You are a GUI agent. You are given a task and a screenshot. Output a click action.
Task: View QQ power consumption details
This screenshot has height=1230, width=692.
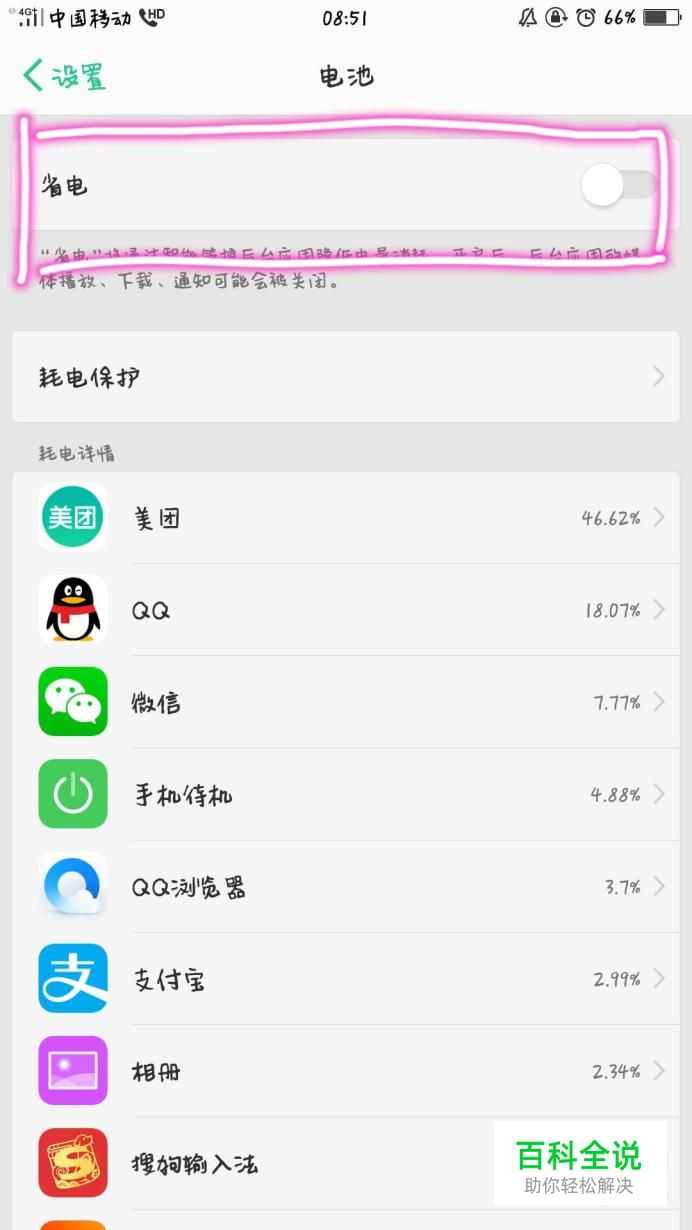click(x=346, y=609)
